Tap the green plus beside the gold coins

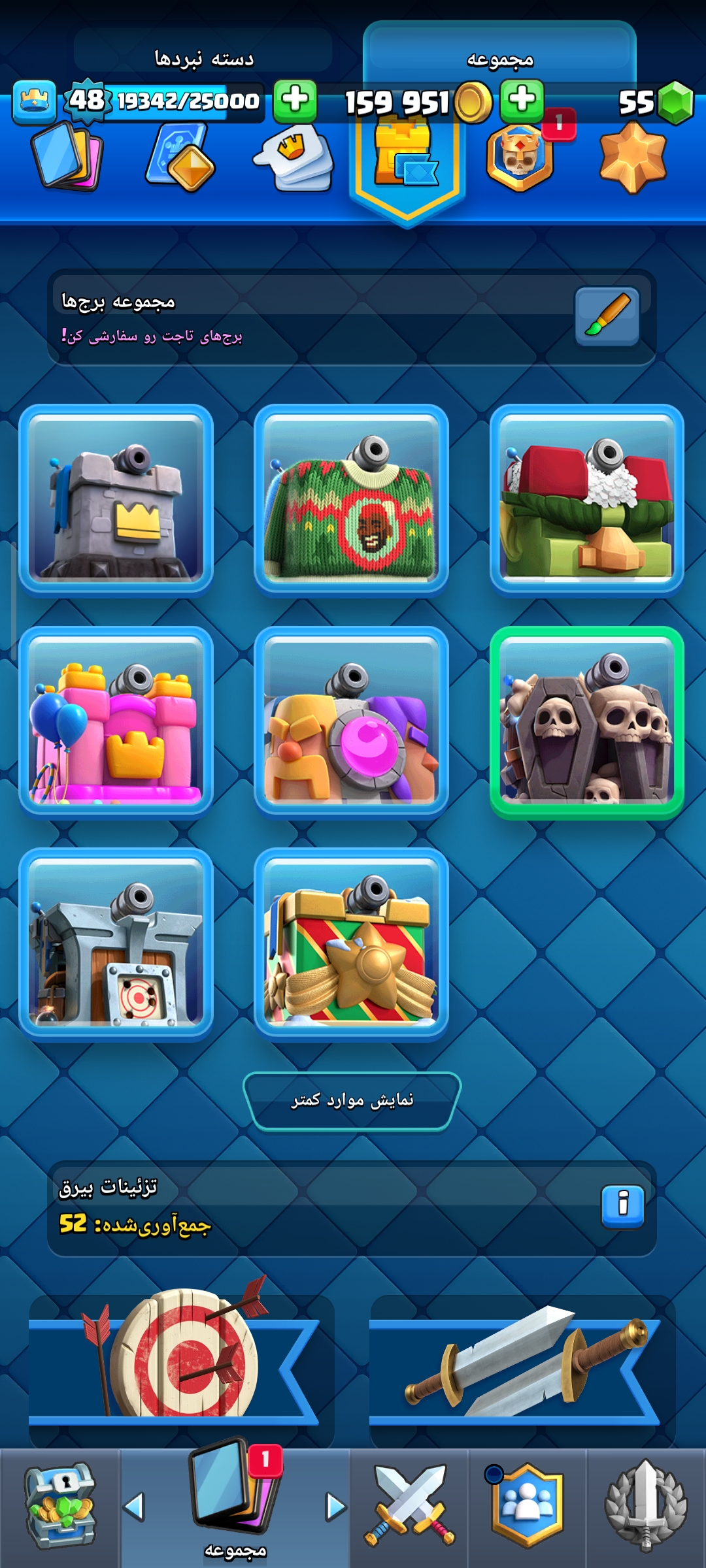[522, 101]
